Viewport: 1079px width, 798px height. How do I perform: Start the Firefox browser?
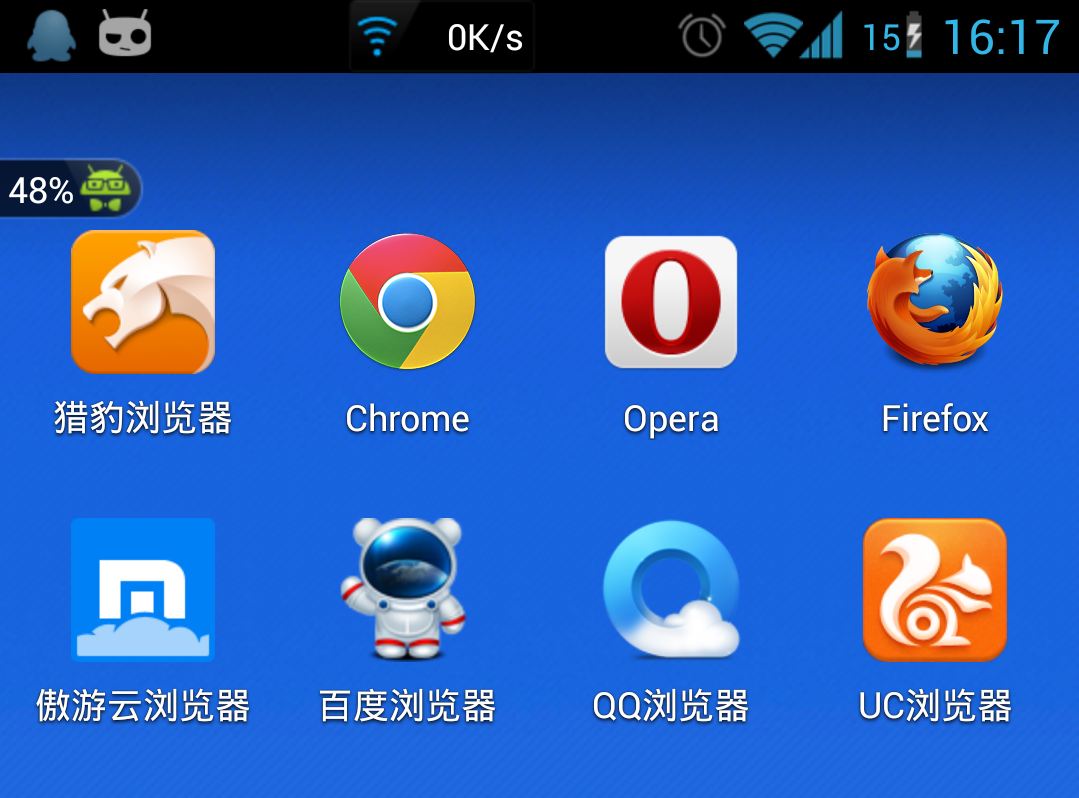pyautogui.click(x=934, y=302)
